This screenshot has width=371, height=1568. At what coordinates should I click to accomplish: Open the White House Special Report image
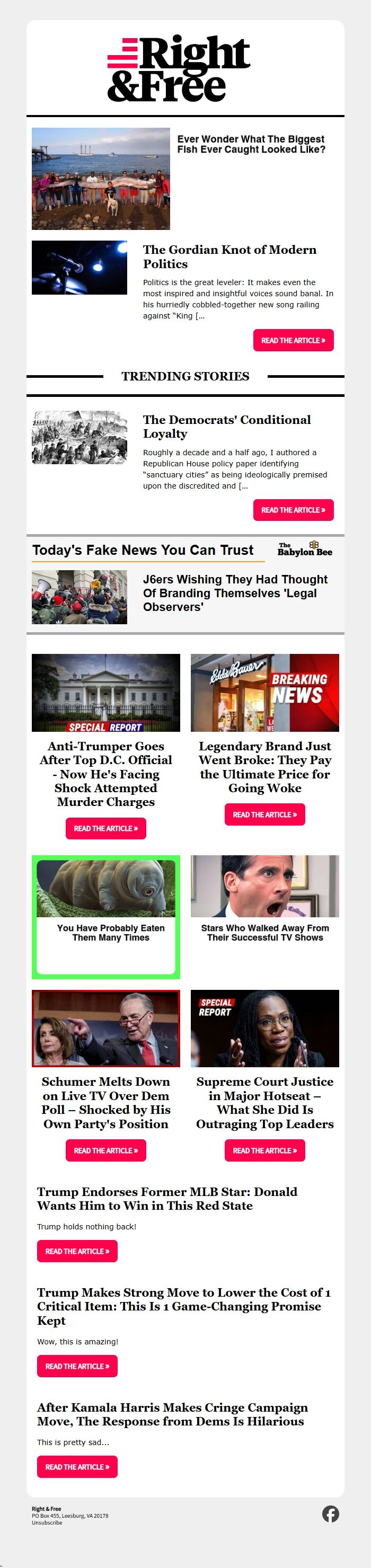pos(105,693)
